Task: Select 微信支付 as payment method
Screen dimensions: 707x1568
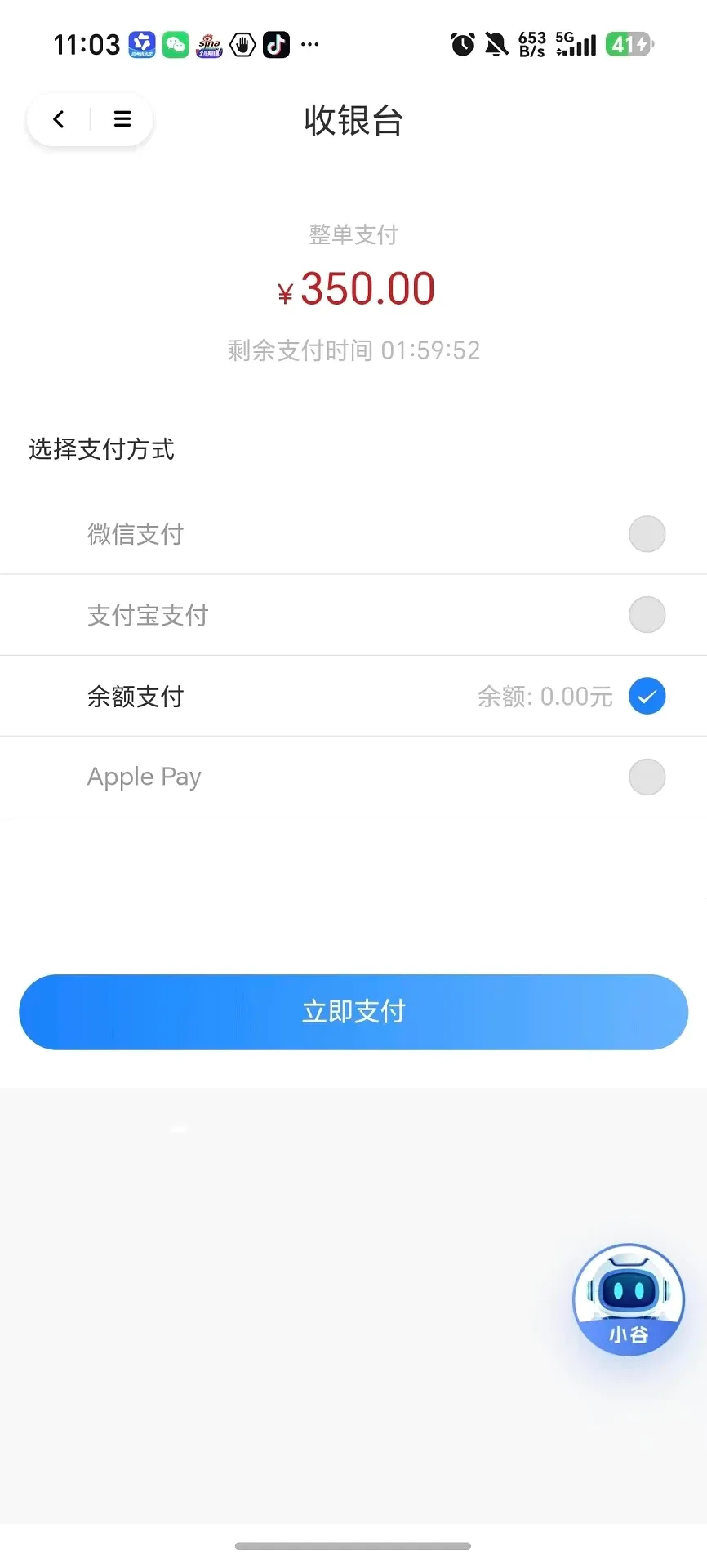Action: 353,534
